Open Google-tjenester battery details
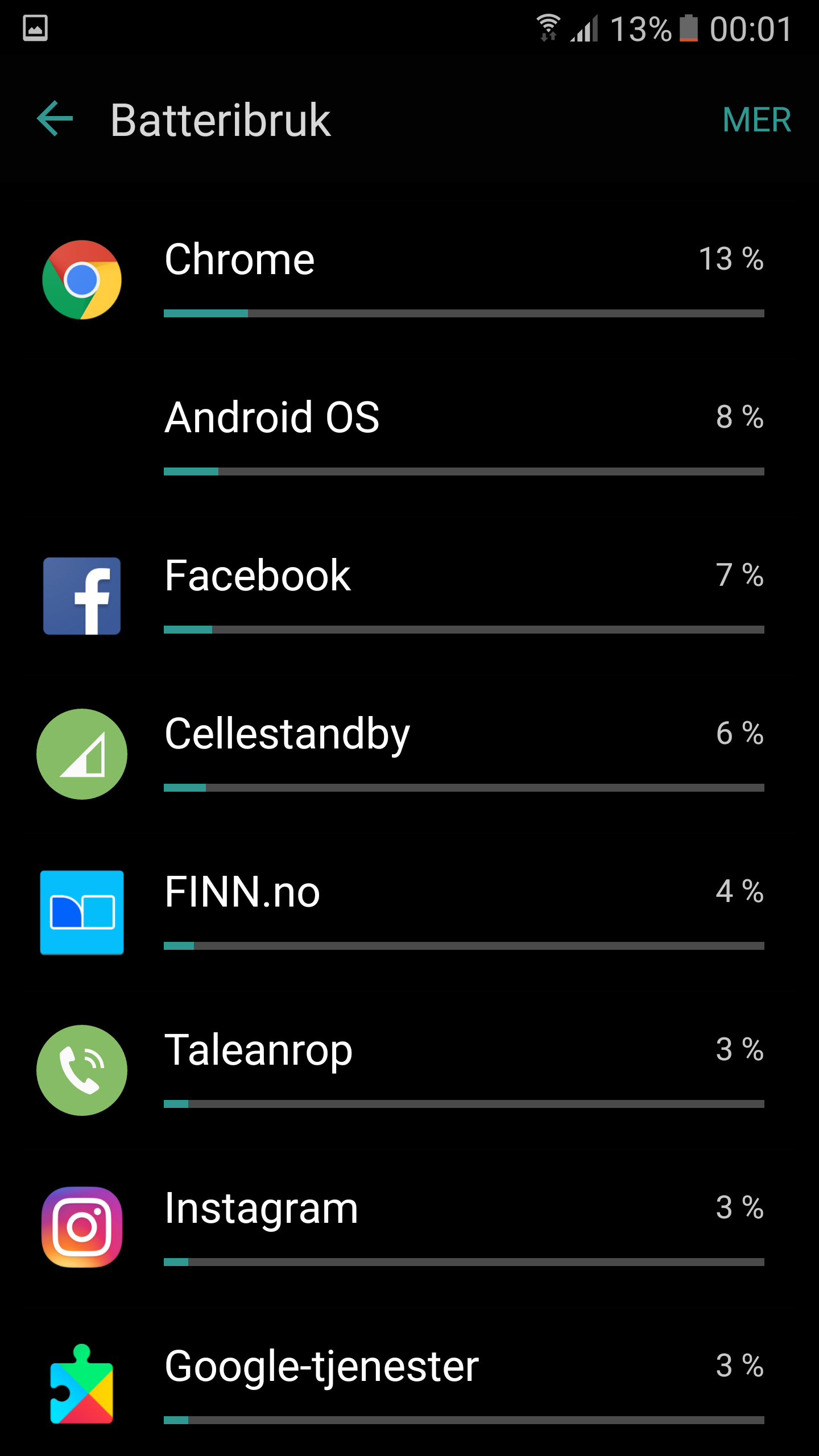 click(x=409, y=1382)
